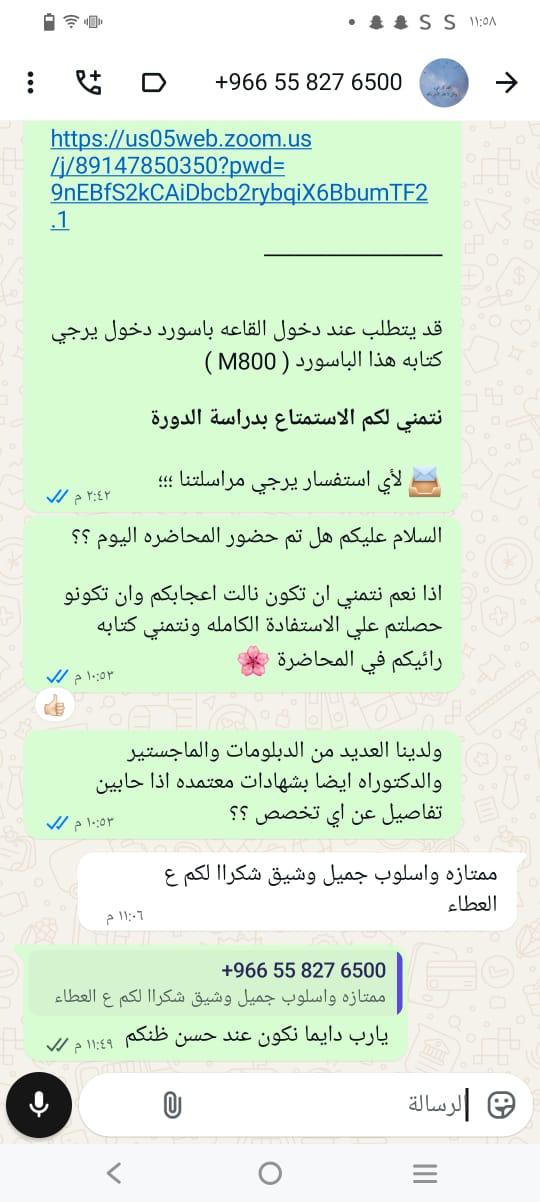Viewport: 540px width, 1202px height.
Task: Go back using the header arrow
Action: [x=507, y=82]
